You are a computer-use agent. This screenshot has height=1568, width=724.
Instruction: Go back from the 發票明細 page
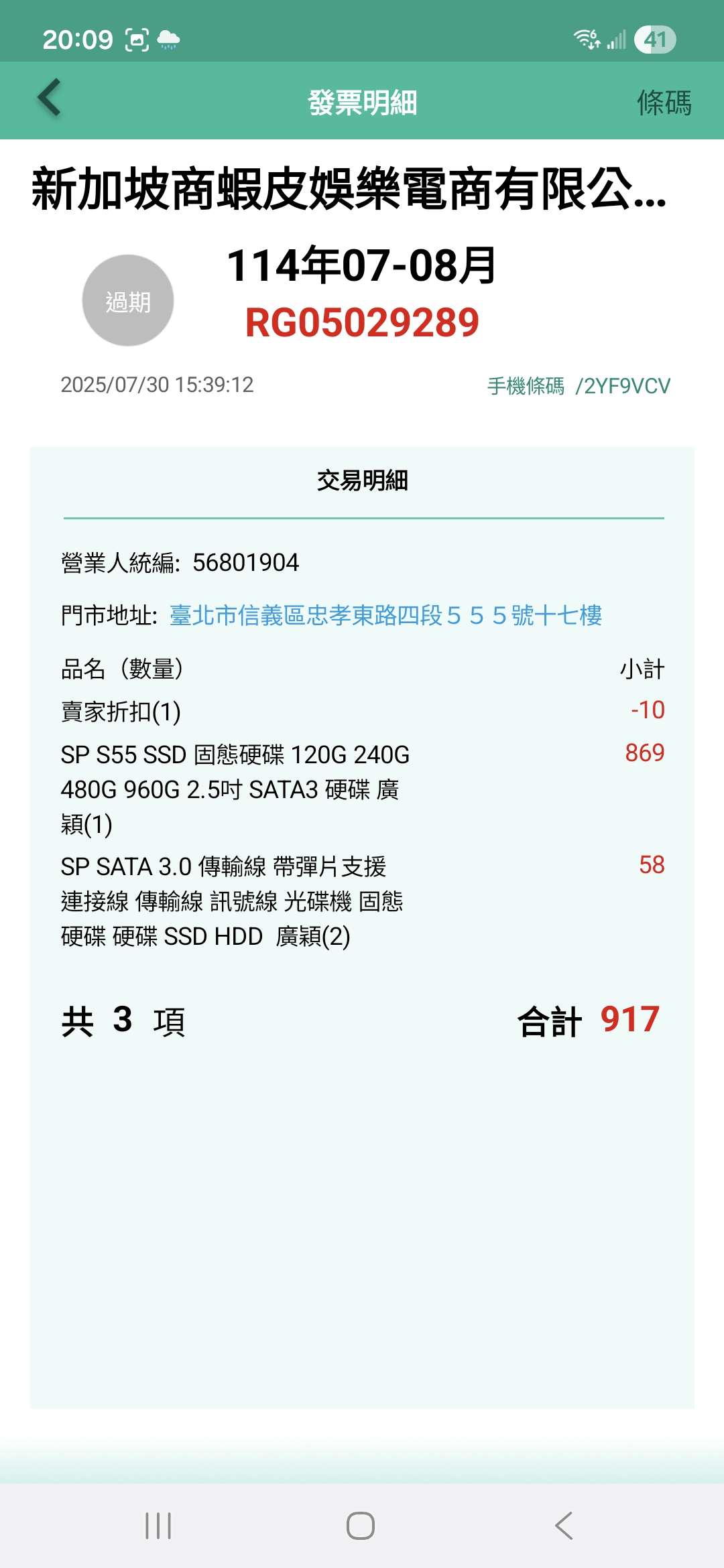point(50,99)
